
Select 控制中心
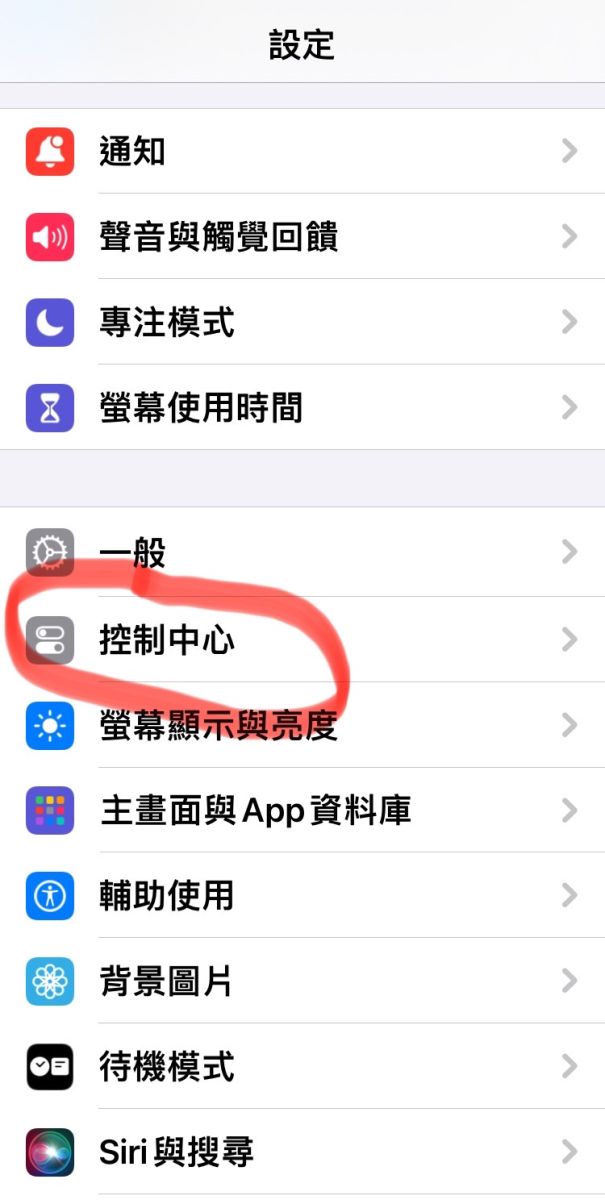tap(300, 640)
